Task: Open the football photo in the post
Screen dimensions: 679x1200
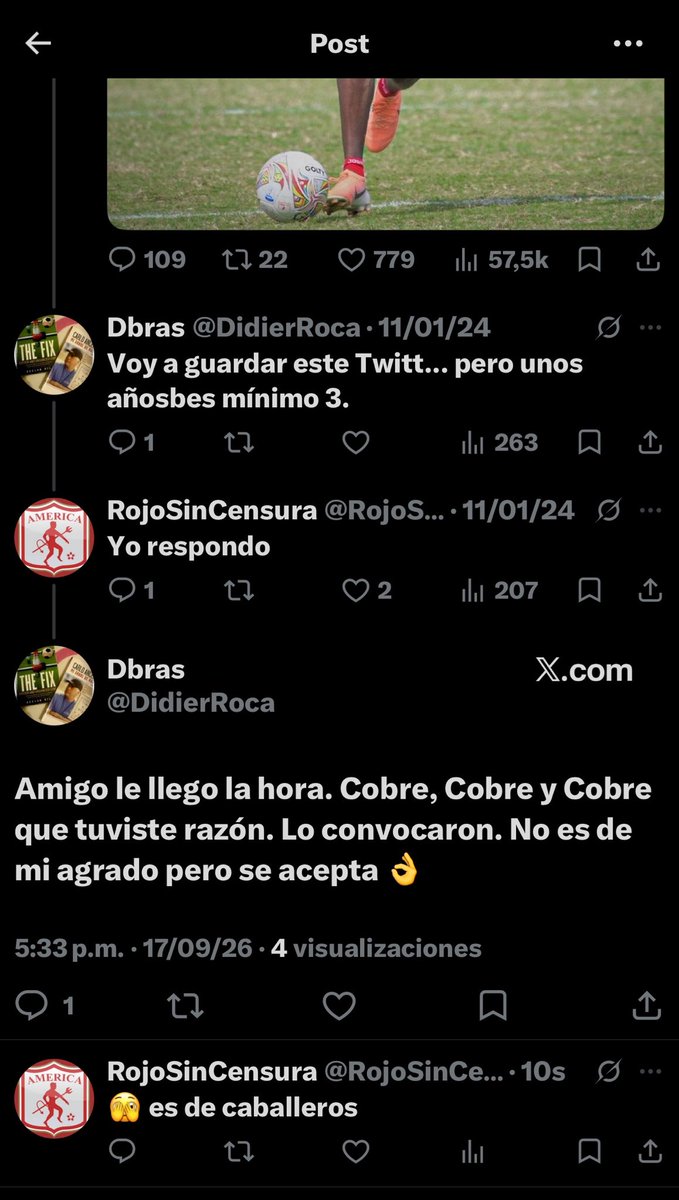Action: tap(386, 153)
